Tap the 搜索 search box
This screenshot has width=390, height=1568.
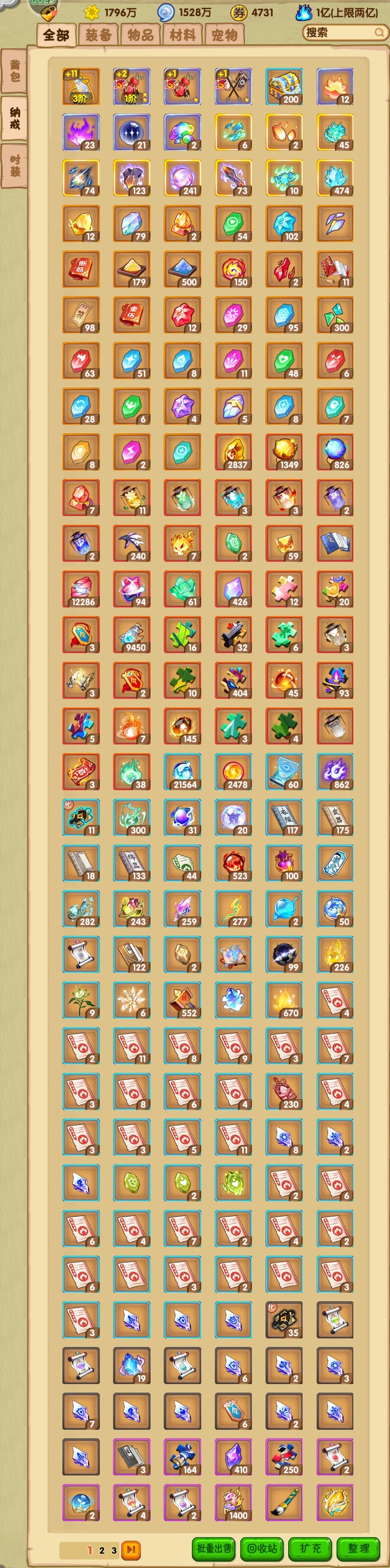[x=345, y=32]
